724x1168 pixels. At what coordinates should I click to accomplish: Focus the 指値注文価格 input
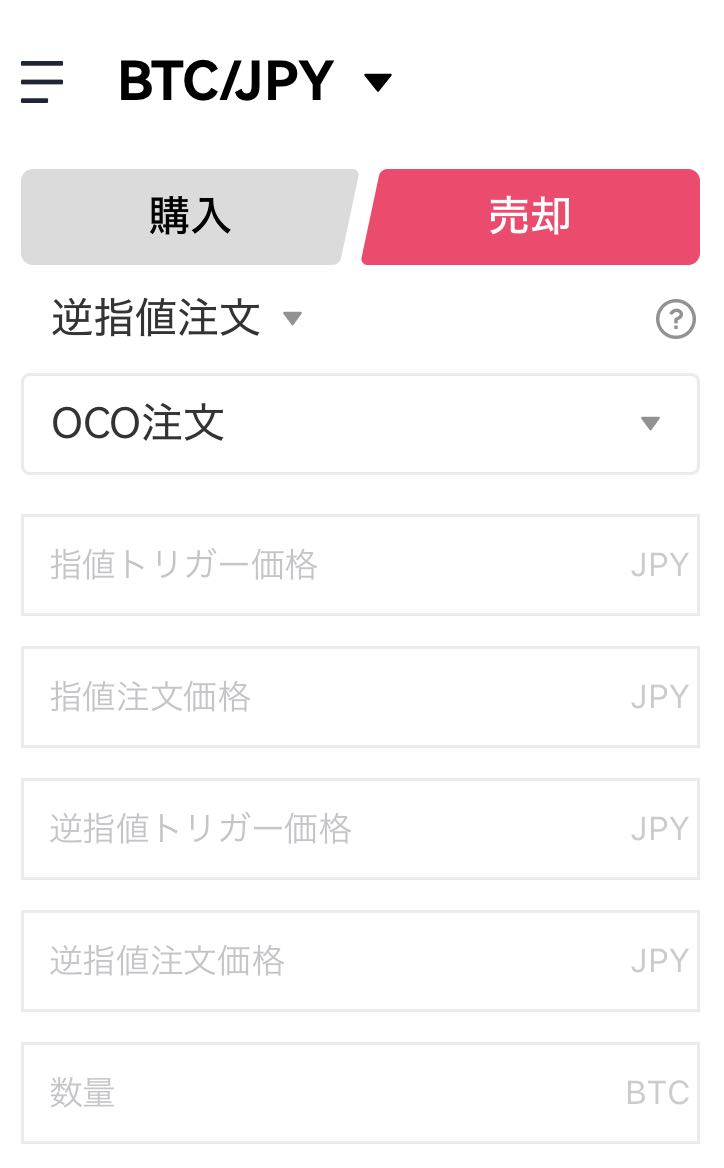(x=361, y=696)
